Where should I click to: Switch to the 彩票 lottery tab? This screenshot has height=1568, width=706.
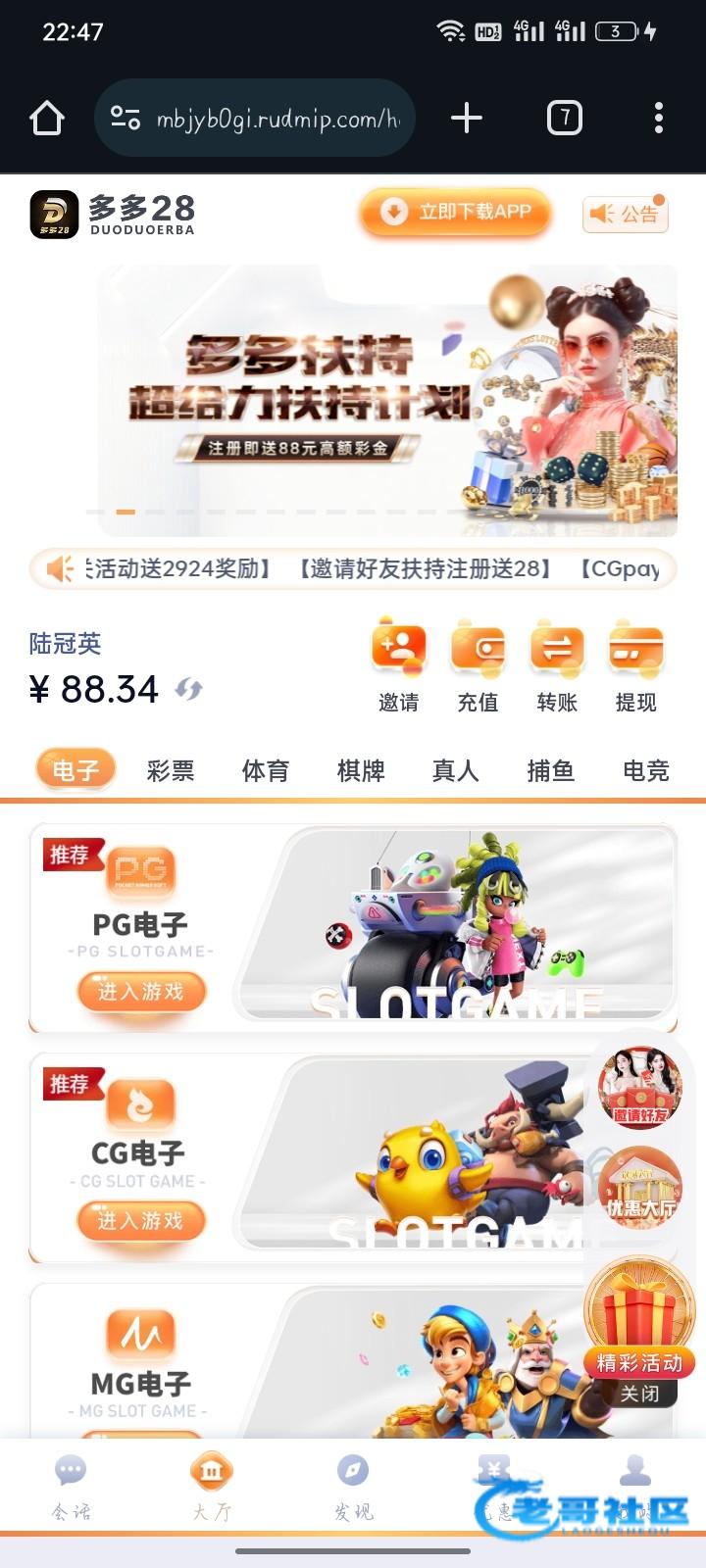coord(171,771)
